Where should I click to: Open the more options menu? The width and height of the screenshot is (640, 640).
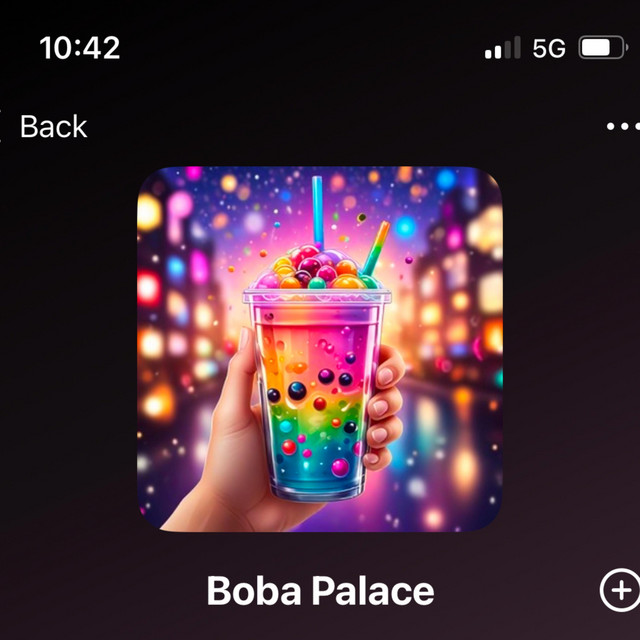(622, 127)
